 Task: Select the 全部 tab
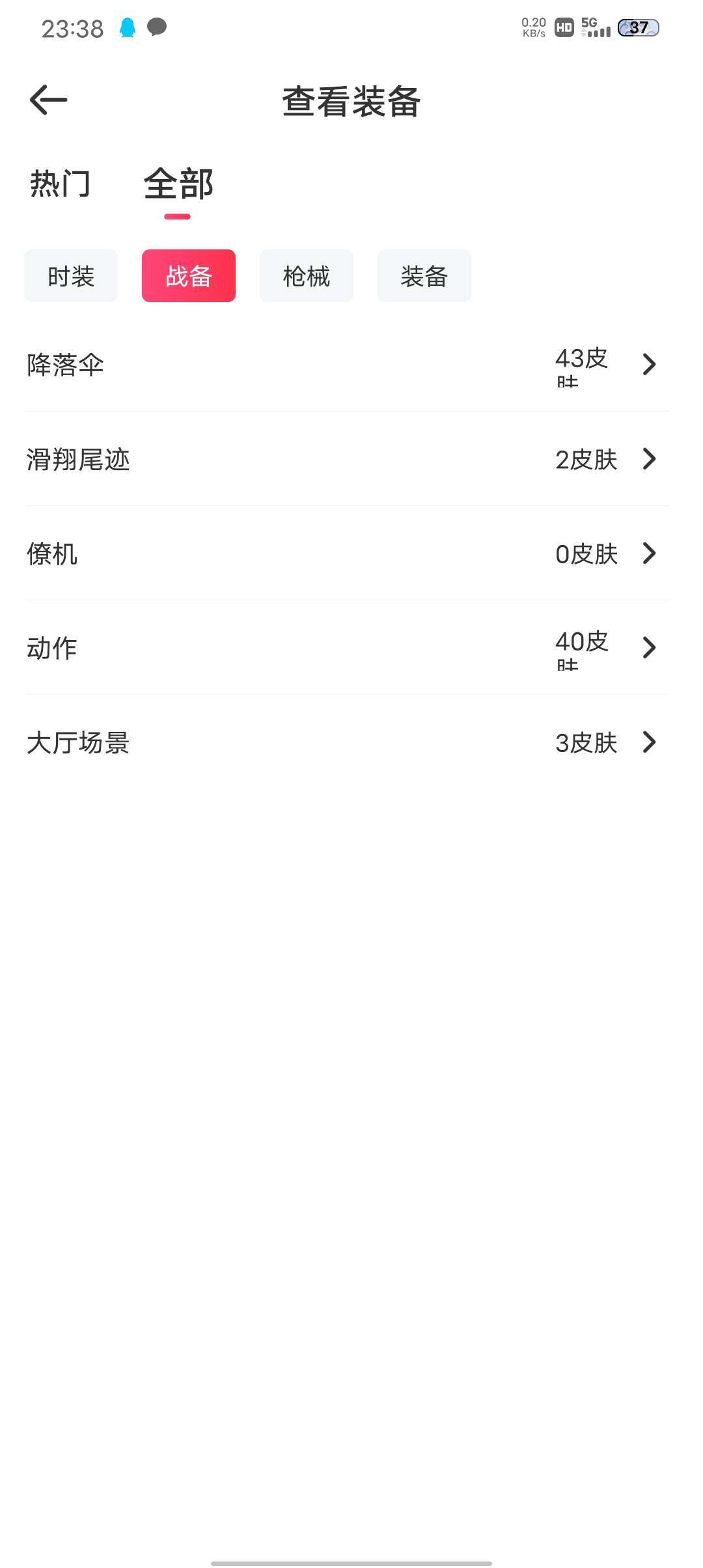coord(178,184)
